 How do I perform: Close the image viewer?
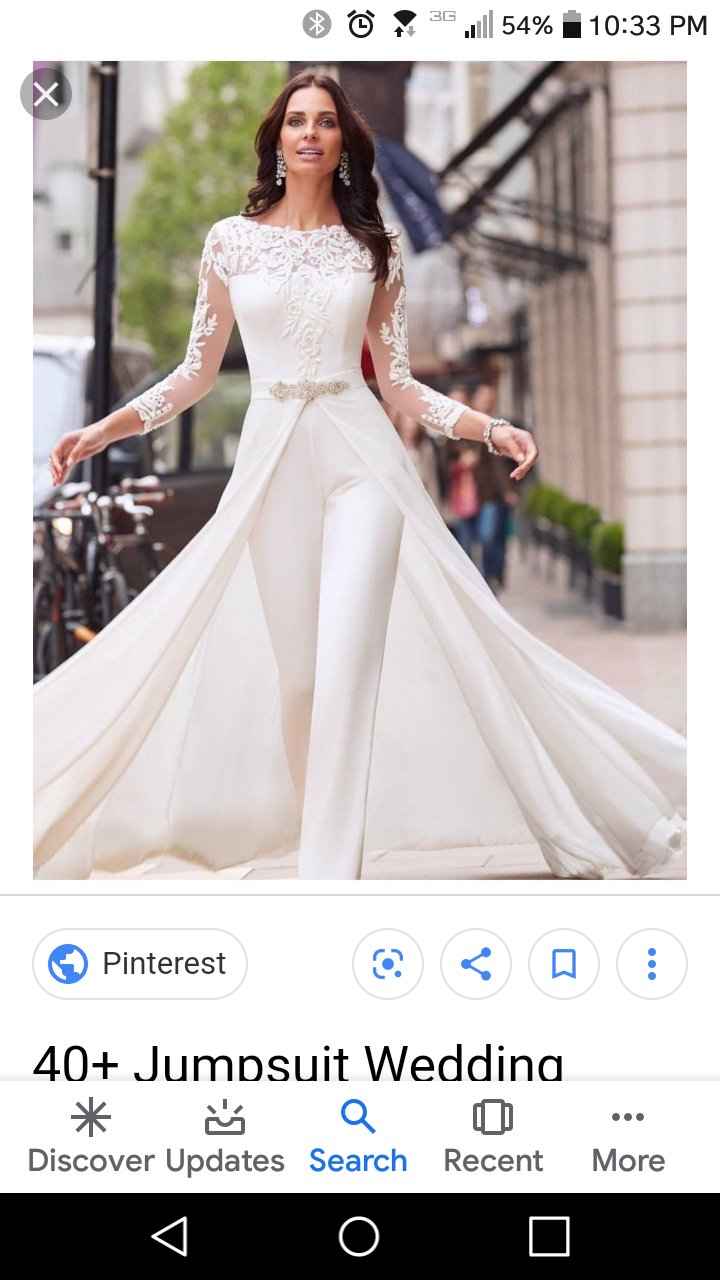pos(46,95)
